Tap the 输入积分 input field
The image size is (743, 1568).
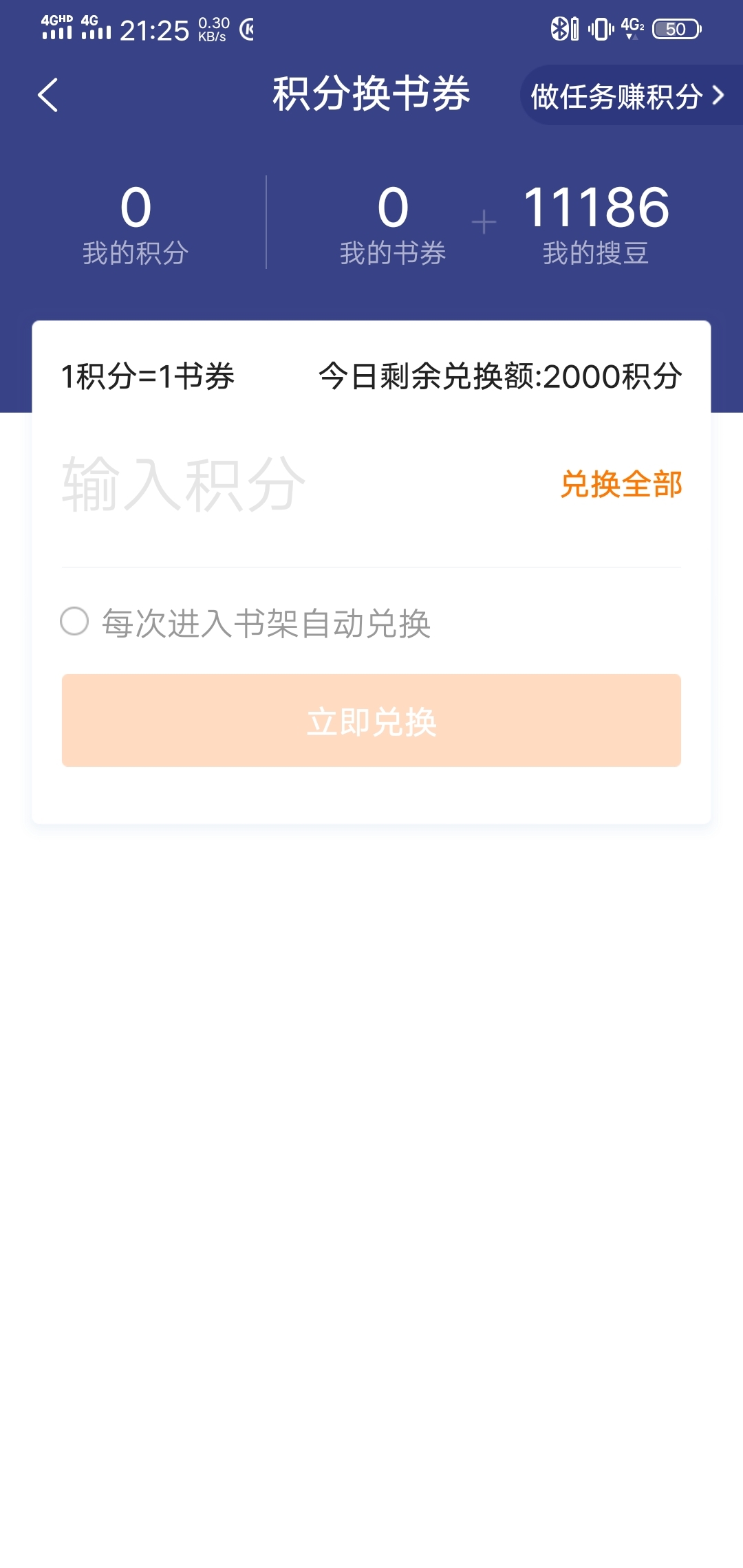(x=303, y=485)
